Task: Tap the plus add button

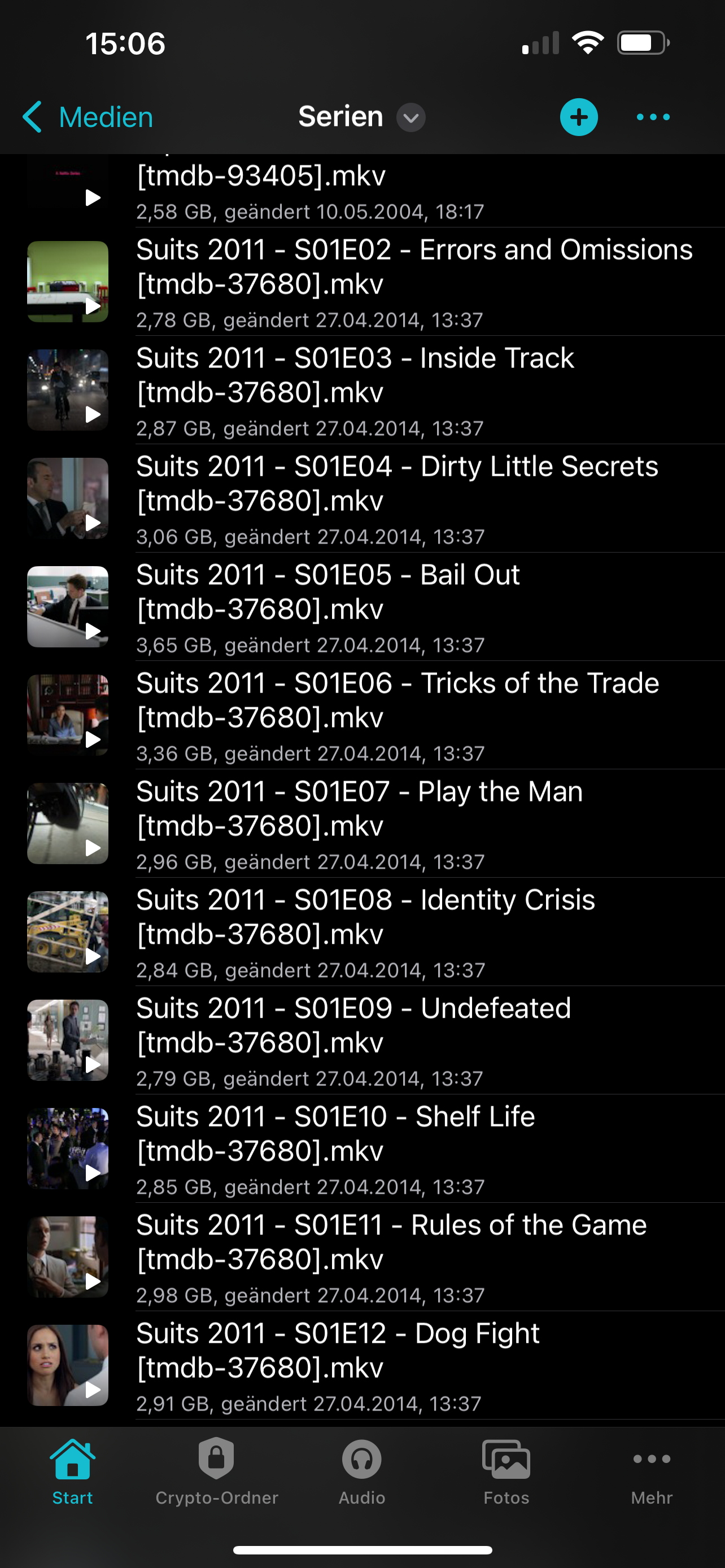Action: 578,117
